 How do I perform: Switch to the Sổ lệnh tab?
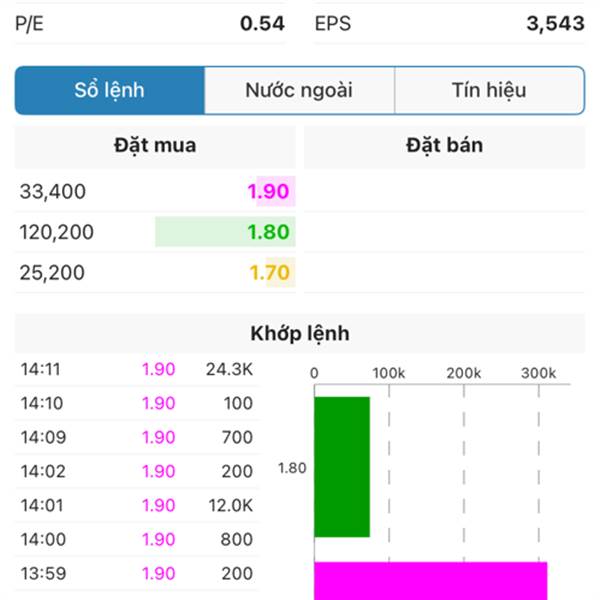[109, 91]
